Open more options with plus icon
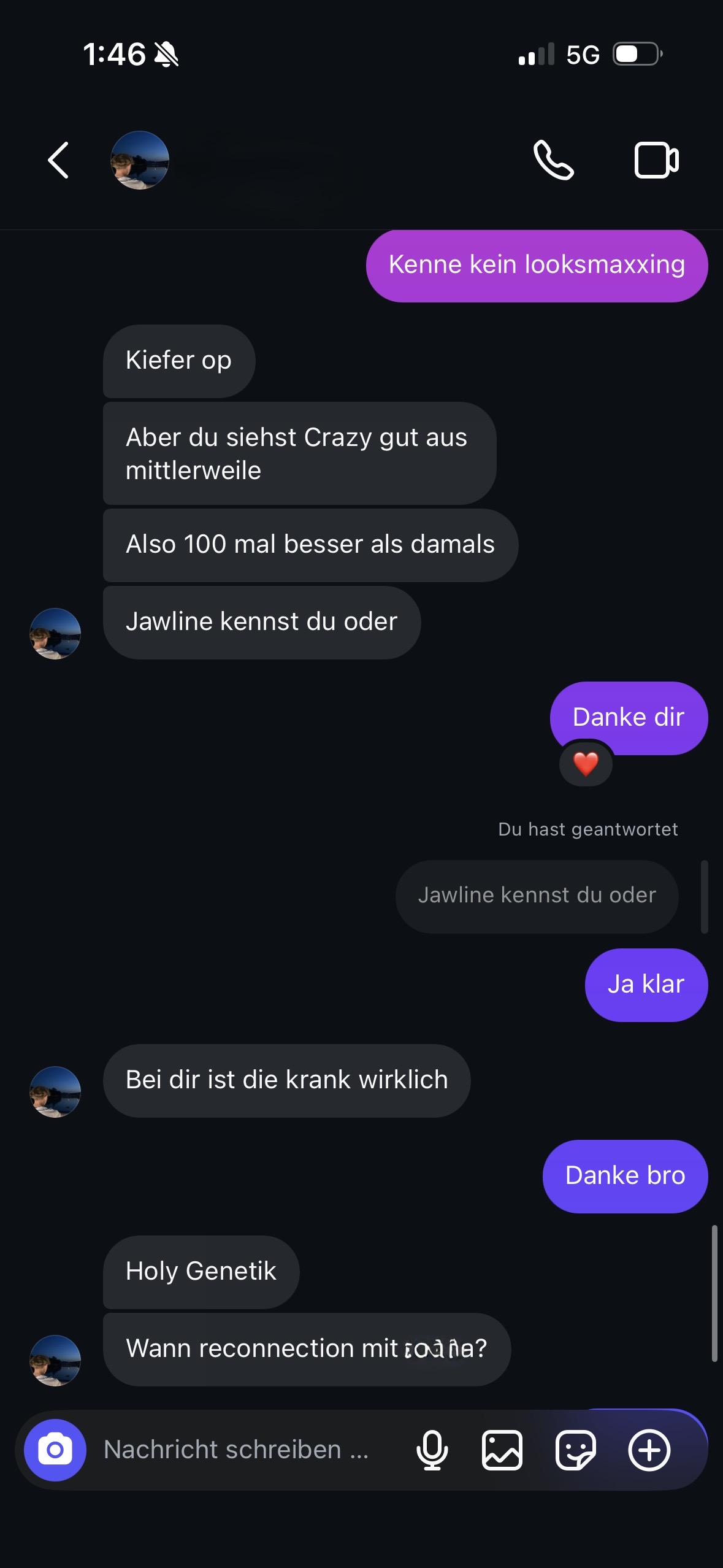723x1568 pixels. 649,1450
